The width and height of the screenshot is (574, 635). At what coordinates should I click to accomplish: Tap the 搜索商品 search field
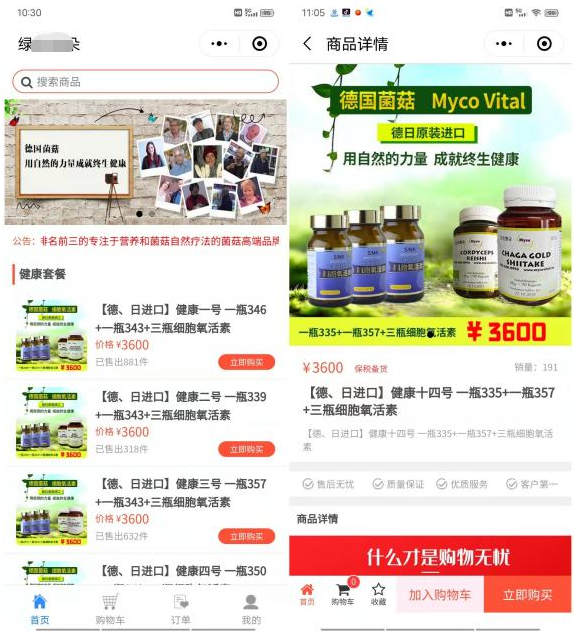(x=145, y=81)
